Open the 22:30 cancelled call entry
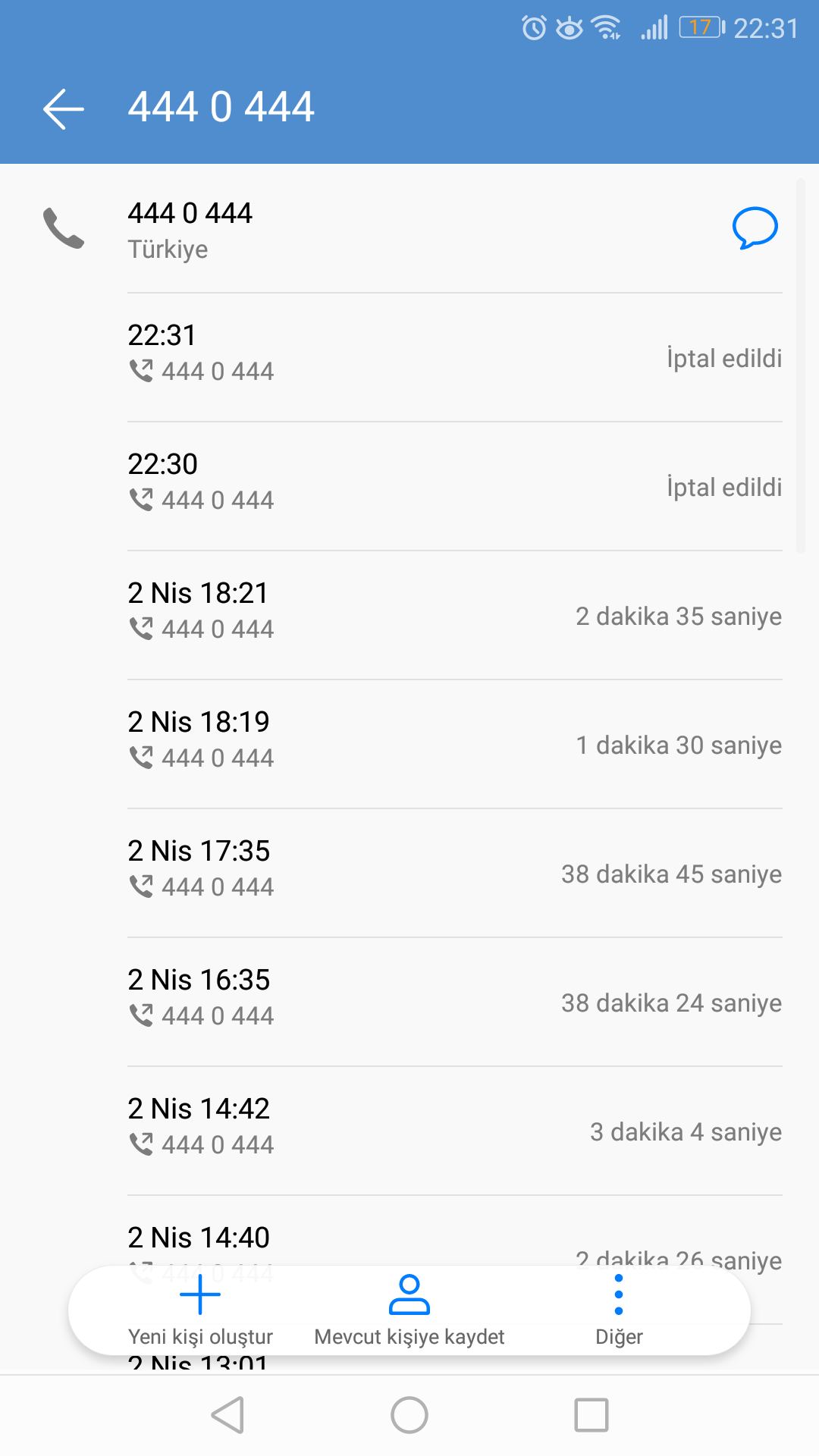 point(455,487)
